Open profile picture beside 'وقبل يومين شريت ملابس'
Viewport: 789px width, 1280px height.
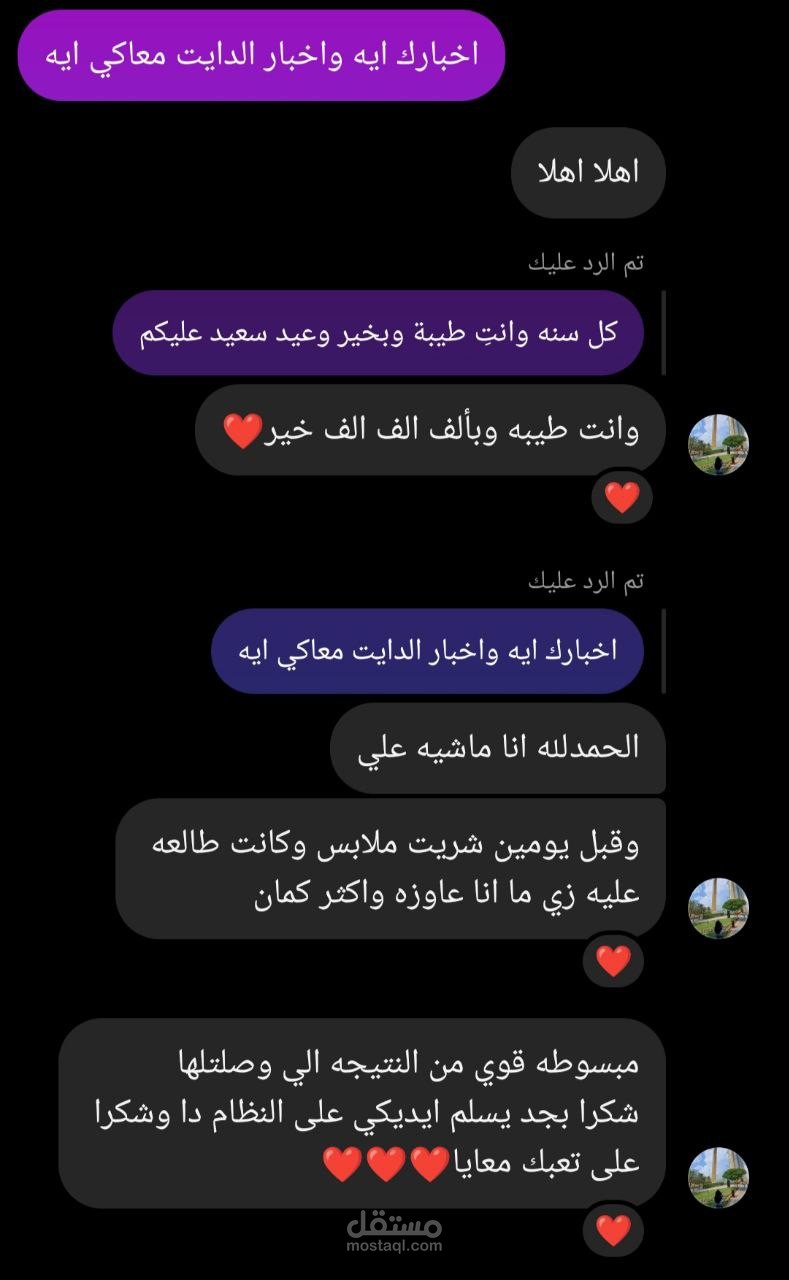coord(718,907)
